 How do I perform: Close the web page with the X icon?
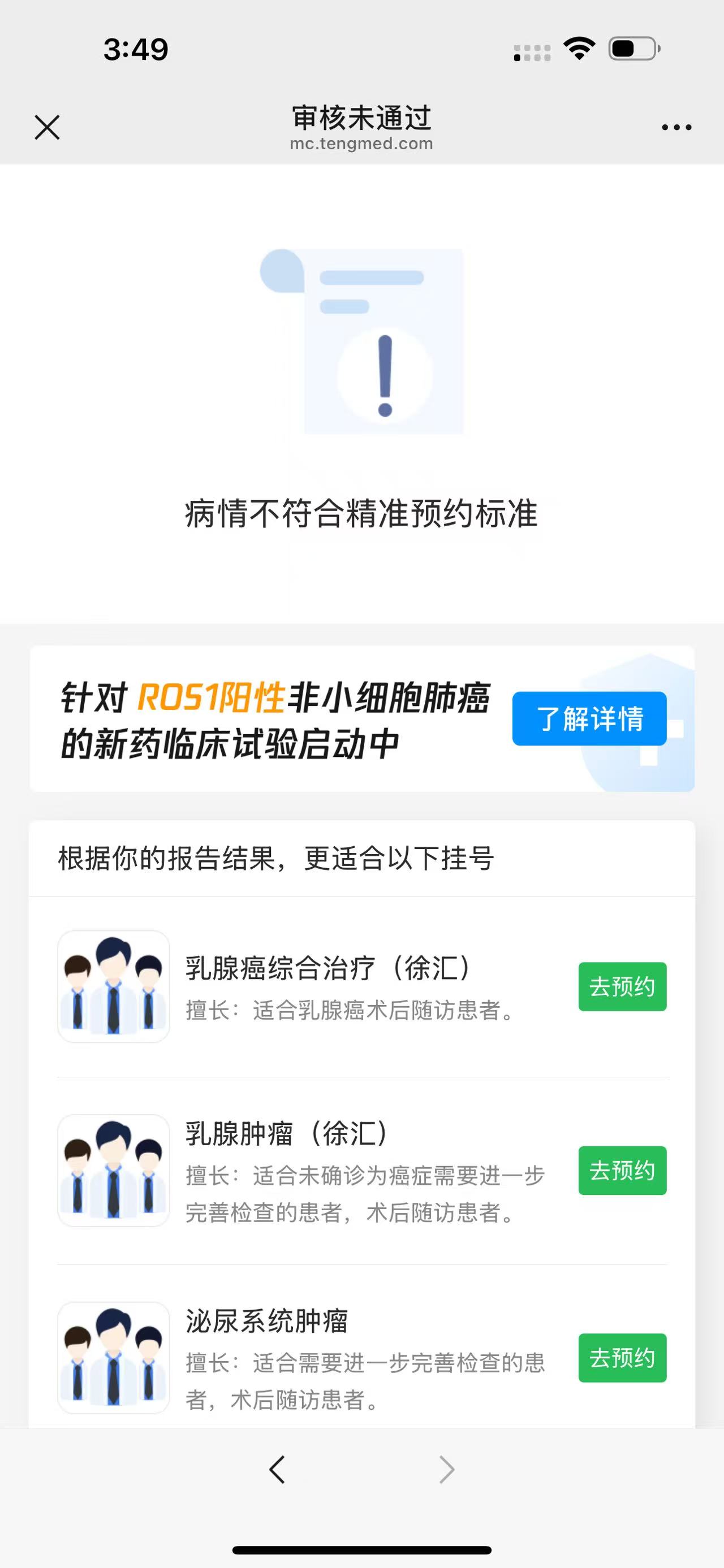tap(47, 127)
